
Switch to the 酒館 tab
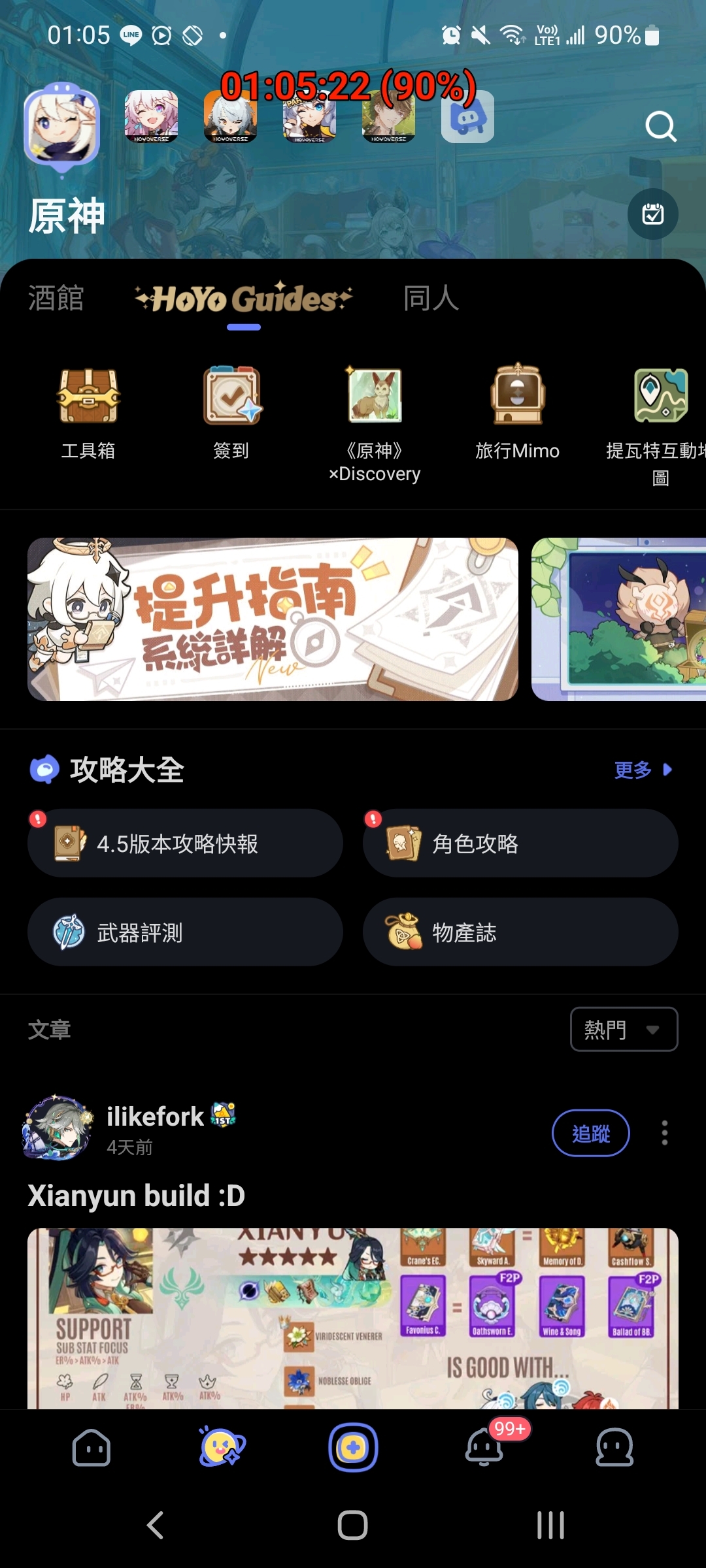click(x=56, y=299)
